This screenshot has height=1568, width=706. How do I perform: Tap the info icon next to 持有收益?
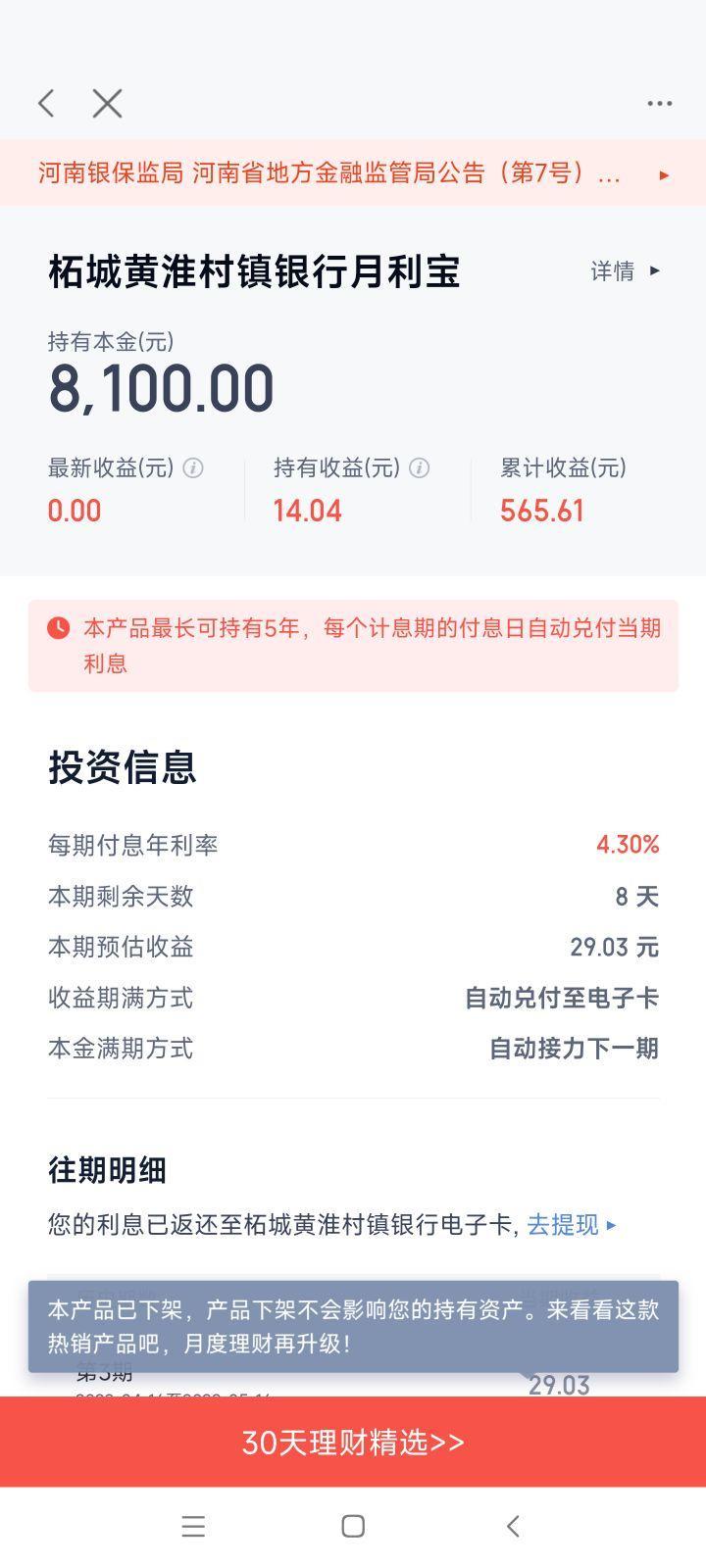tap(419, 467)
